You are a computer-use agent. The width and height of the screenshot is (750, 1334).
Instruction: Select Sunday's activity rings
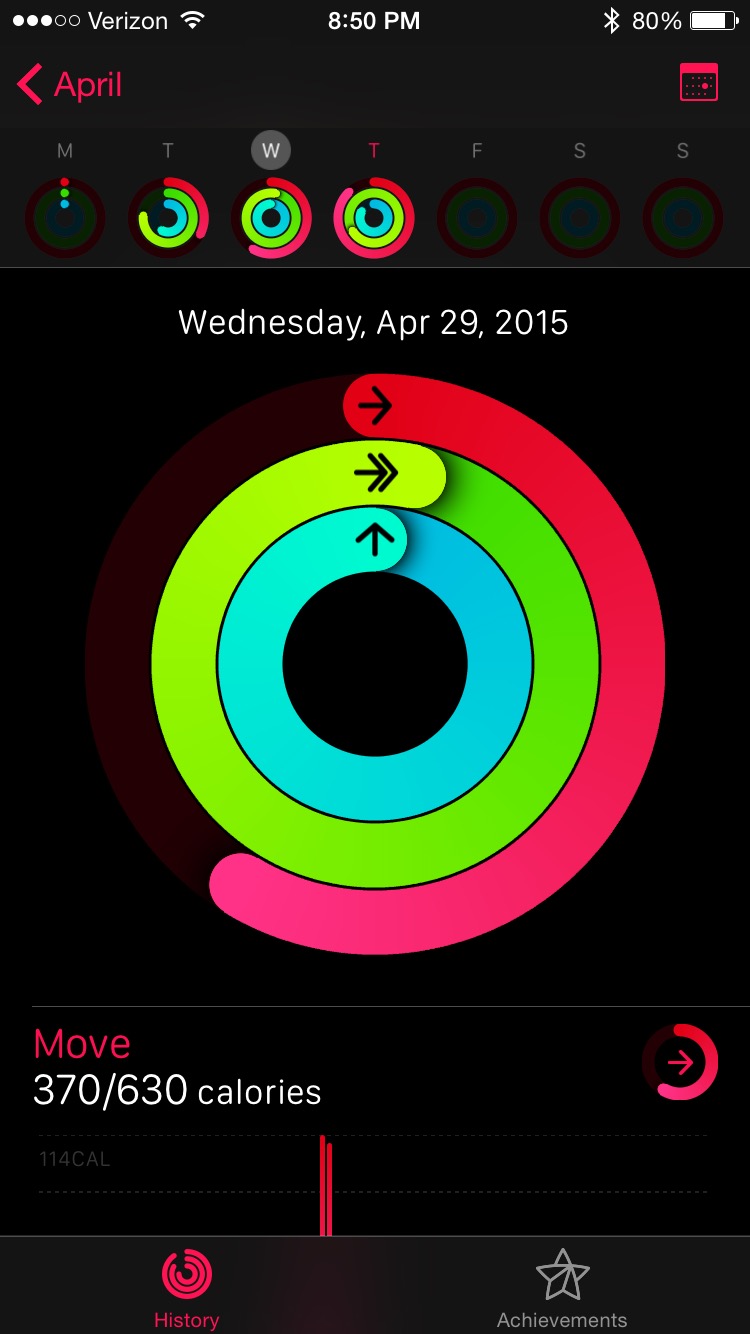coord(683,217)
